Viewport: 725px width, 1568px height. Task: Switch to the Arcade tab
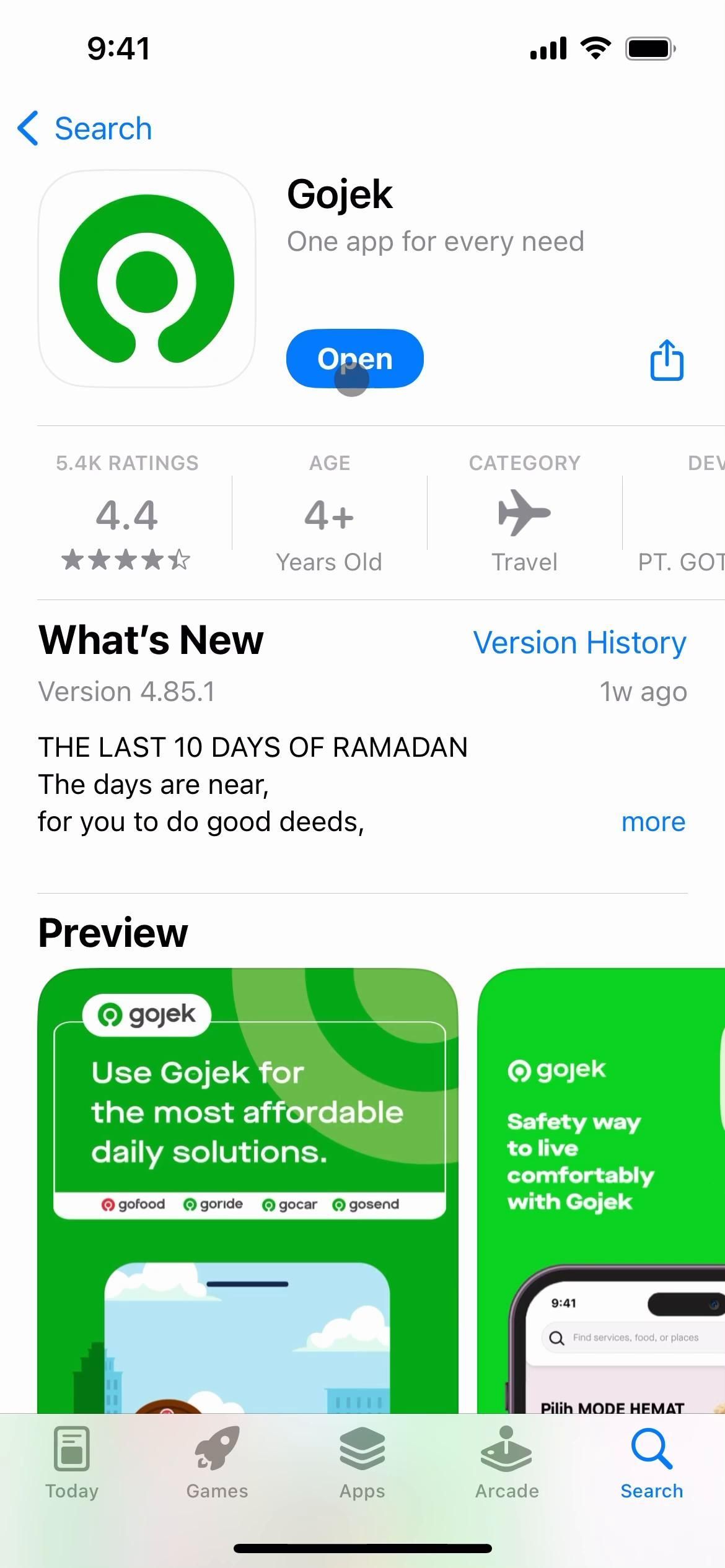click(x=507, y=1463)
